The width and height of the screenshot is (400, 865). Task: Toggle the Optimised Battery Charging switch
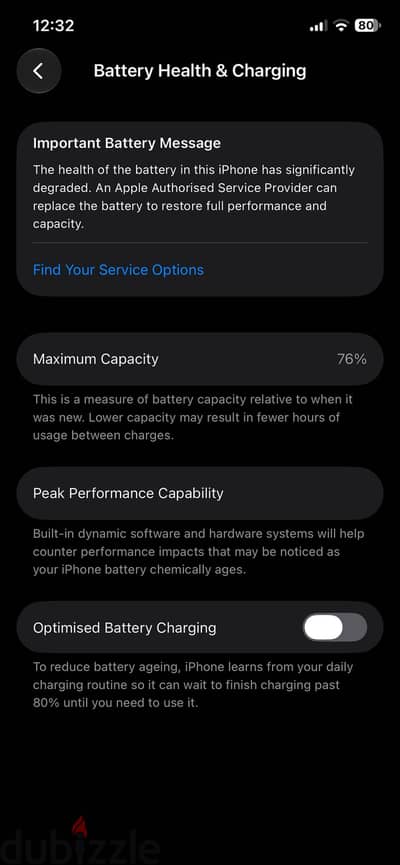[335, 627]
